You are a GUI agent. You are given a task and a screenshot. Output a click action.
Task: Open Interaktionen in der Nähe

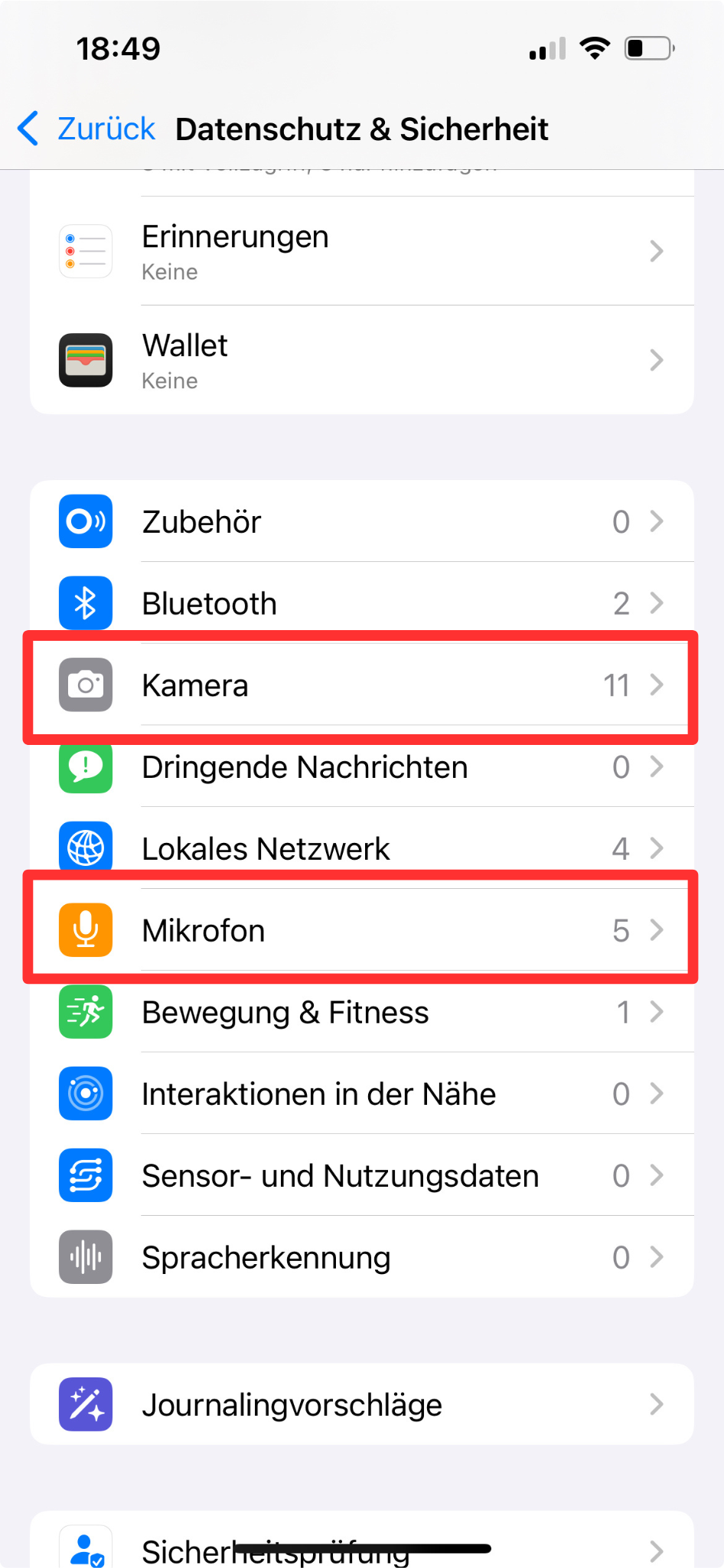click(362, 1093)
